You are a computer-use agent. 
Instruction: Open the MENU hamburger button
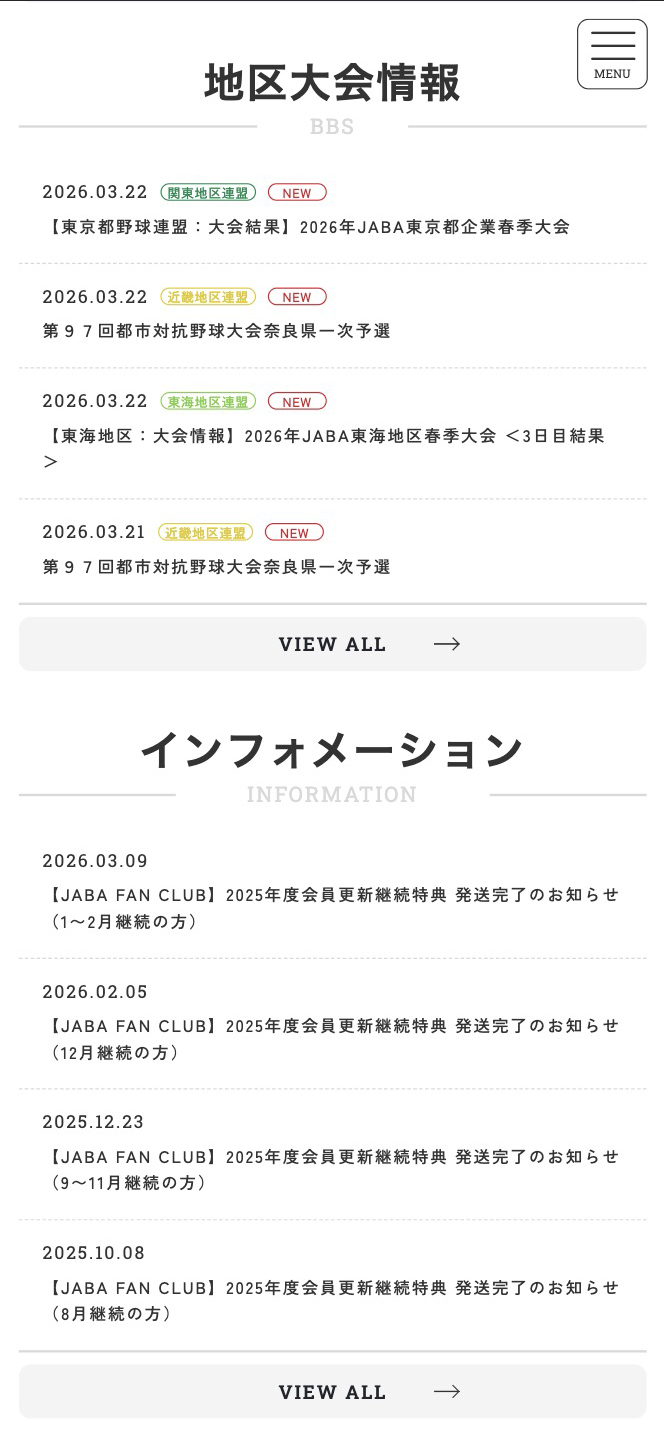click(x=612, y=54)
